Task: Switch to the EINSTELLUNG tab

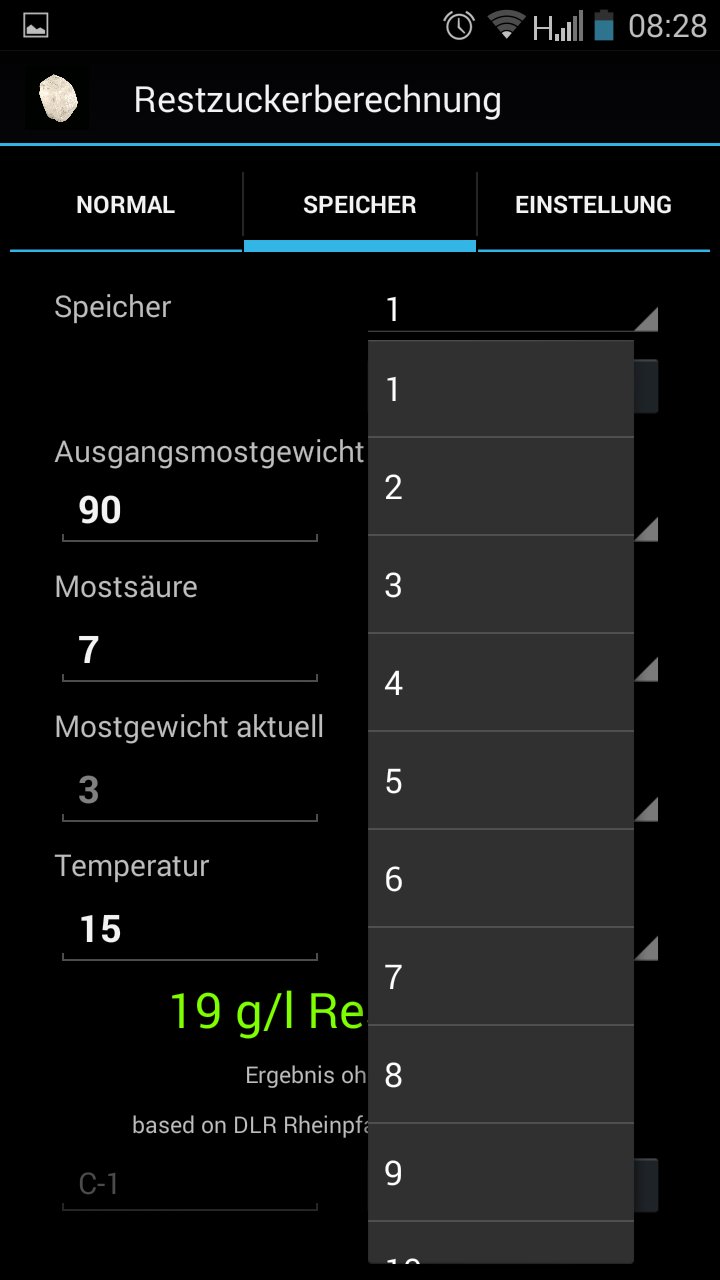Action: 594,206
